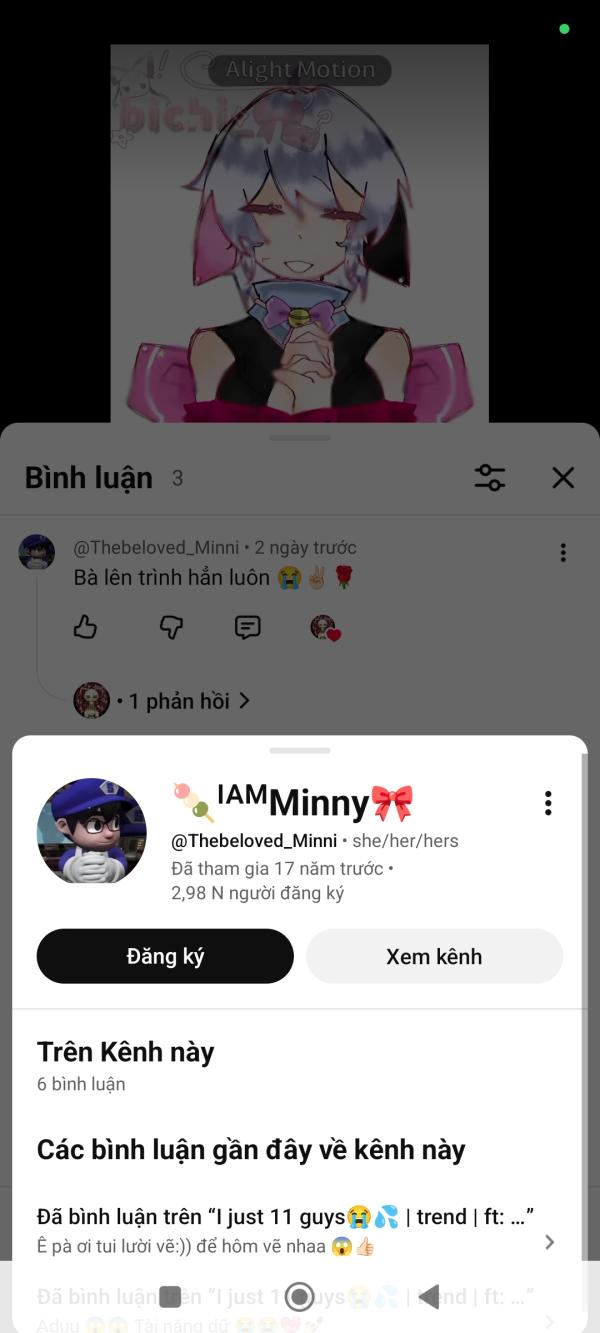Open options for @Thebeloved_Minni's comment
Screen dimensions: 600x1333
point(563,552)
